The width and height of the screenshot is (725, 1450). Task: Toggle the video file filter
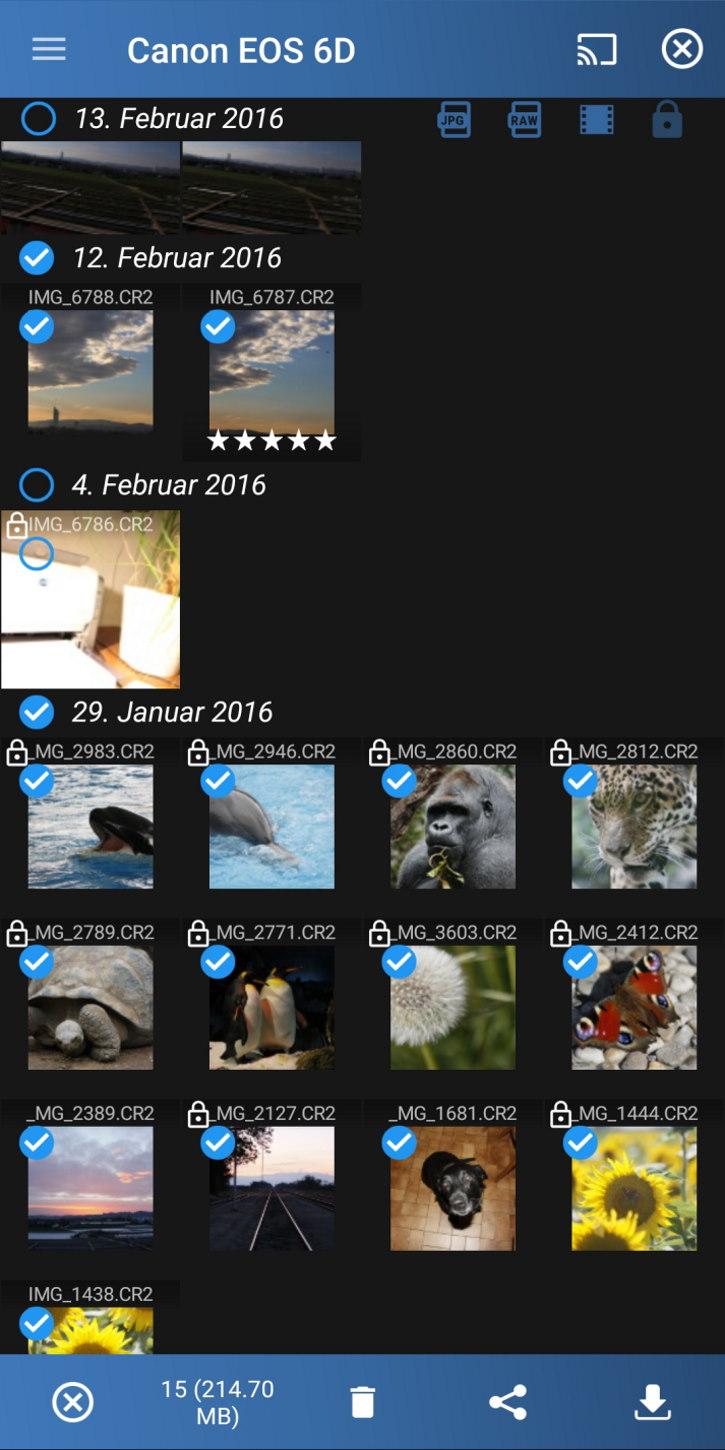[596, 120]
